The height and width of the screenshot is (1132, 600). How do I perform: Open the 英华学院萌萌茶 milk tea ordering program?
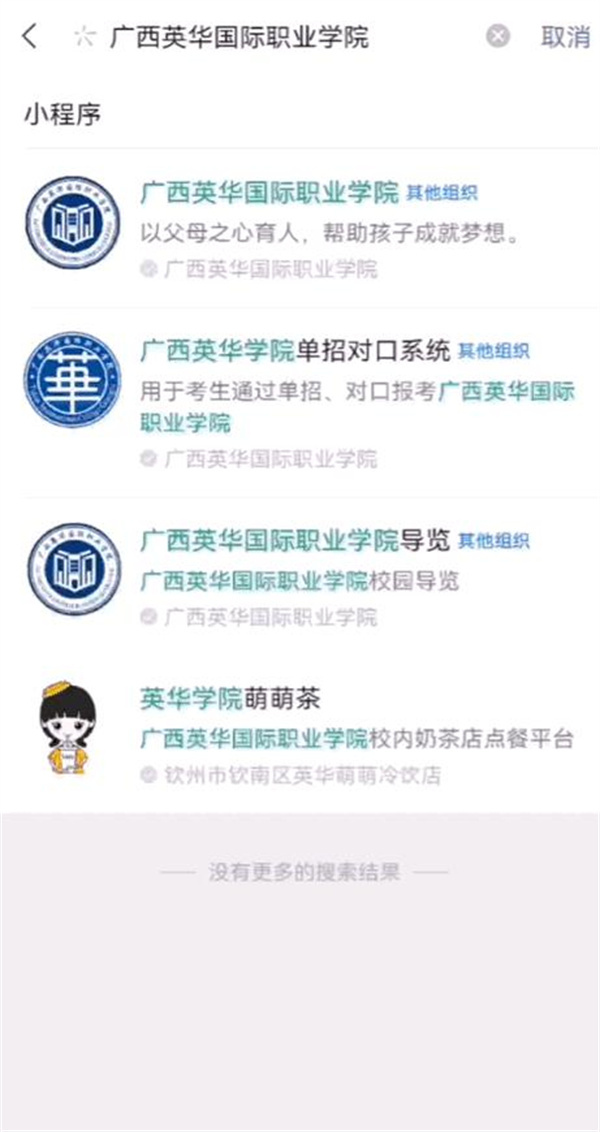tap(300, 735)
